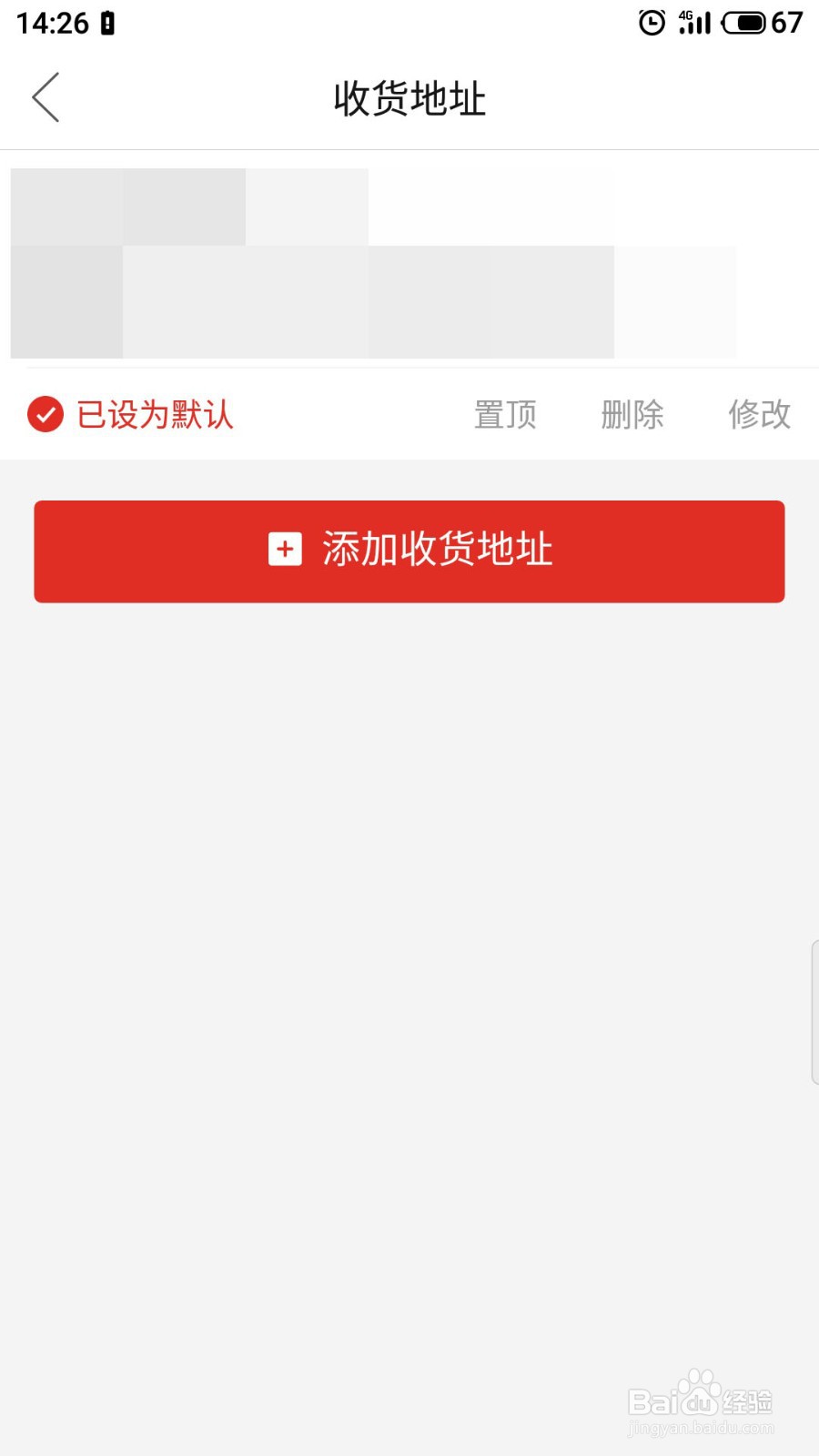Tap the 4G signal strength icon

(x=693, y=23)
